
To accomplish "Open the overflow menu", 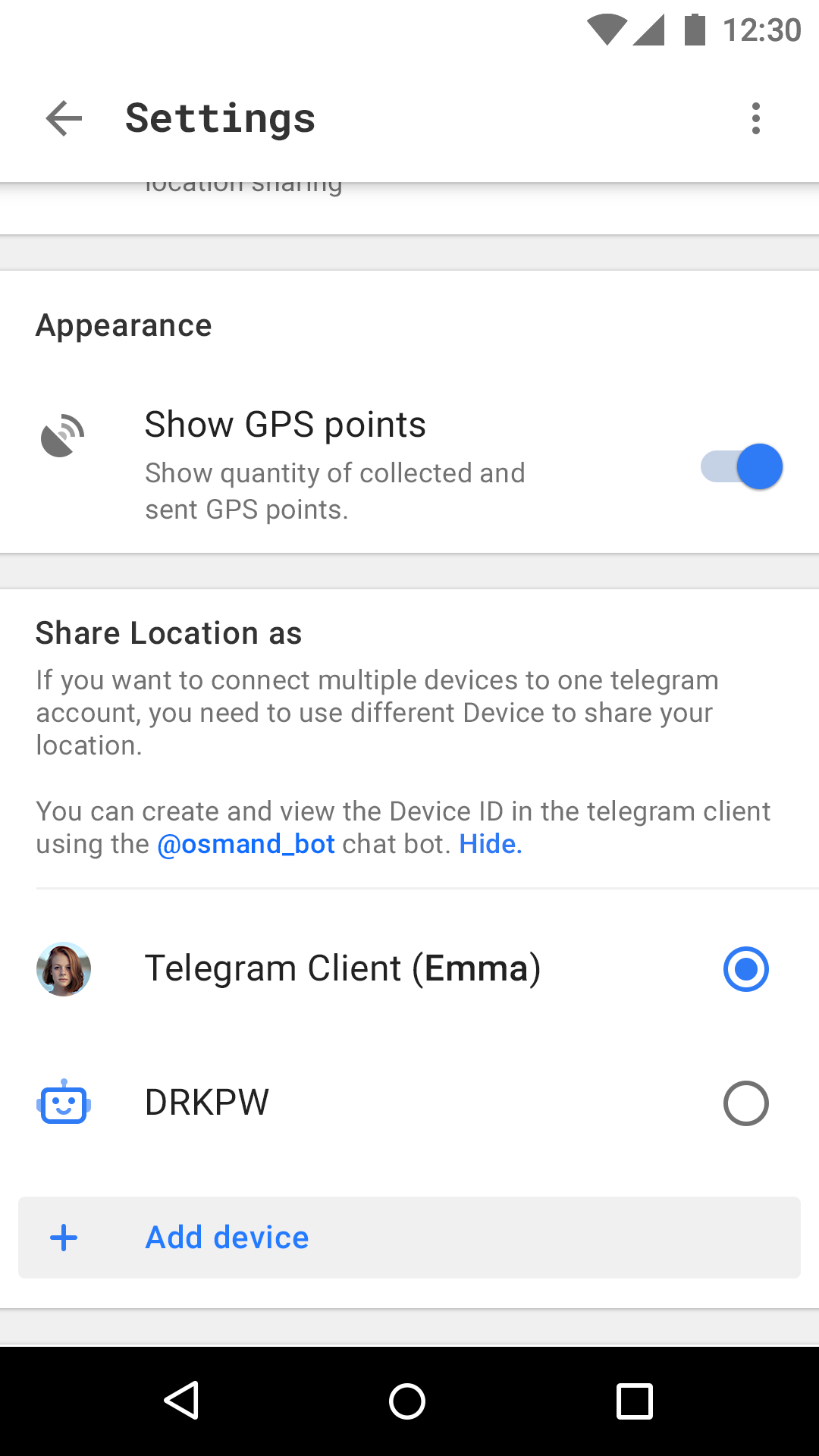I will (755, 118).
